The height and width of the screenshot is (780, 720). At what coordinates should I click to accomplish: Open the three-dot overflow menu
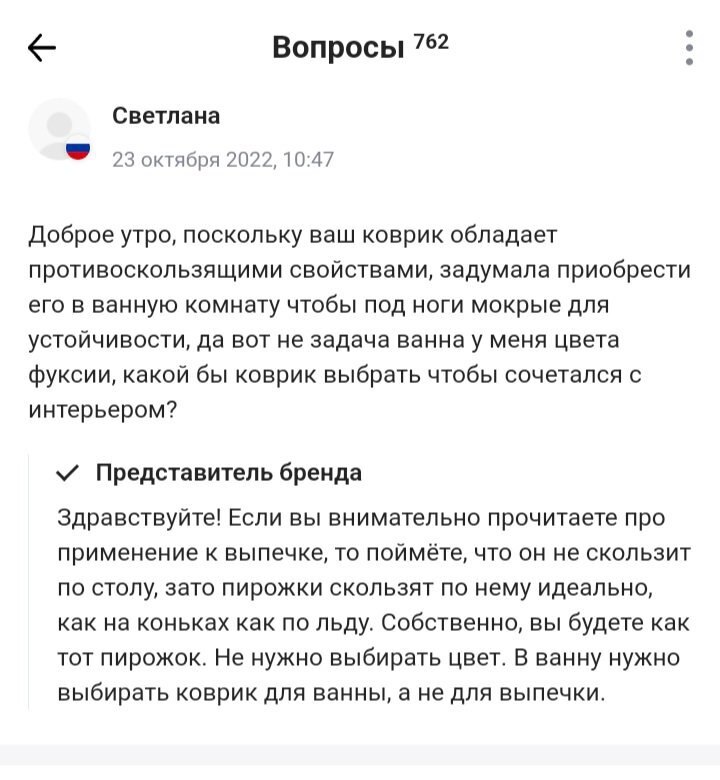pyautogui.click(x=689, y=47)
